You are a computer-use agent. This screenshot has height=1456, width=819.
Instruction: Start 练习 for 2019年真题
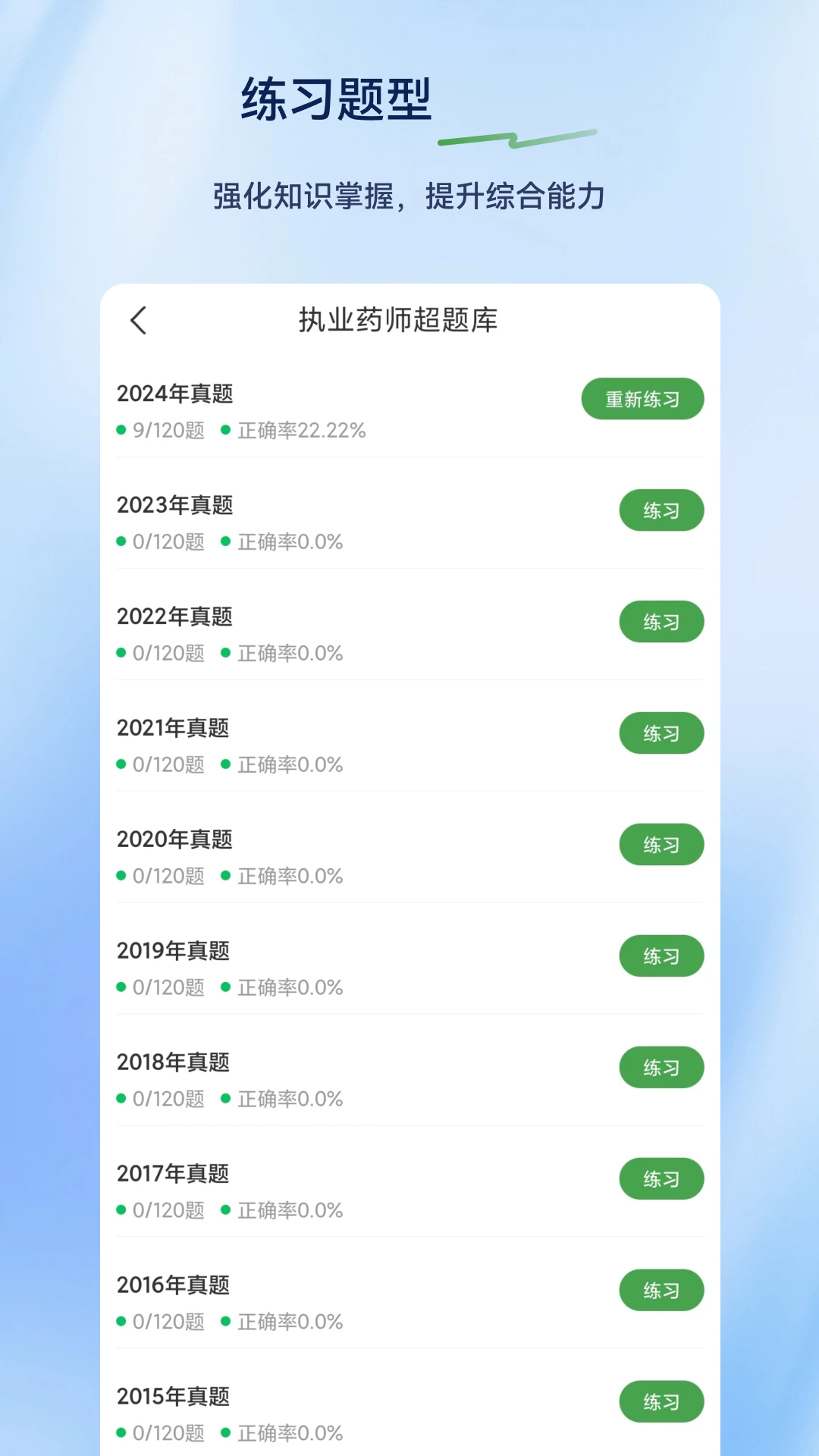pos(661,955)
